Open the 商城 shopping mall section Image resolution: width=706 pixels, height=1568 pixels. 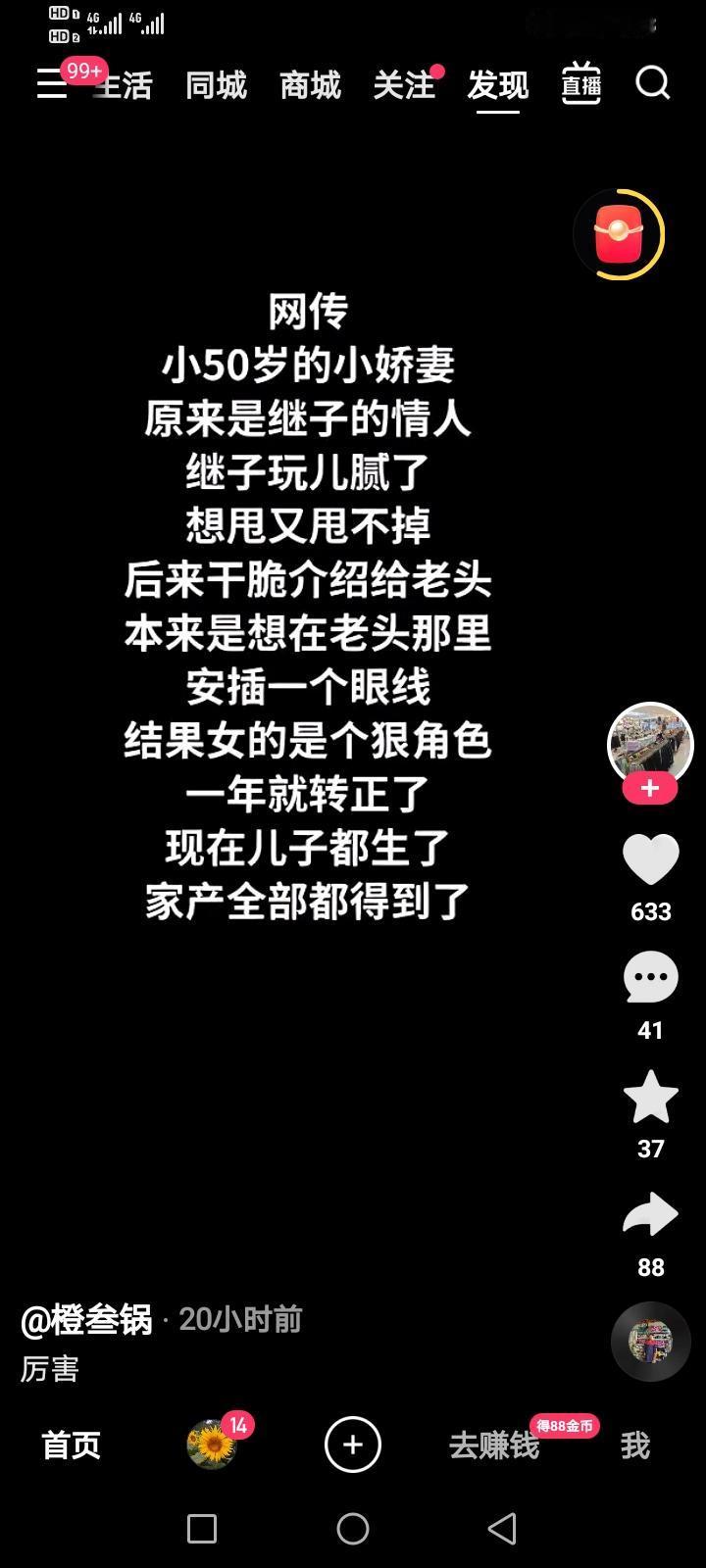pyautogui.click(x=309, y=86)
